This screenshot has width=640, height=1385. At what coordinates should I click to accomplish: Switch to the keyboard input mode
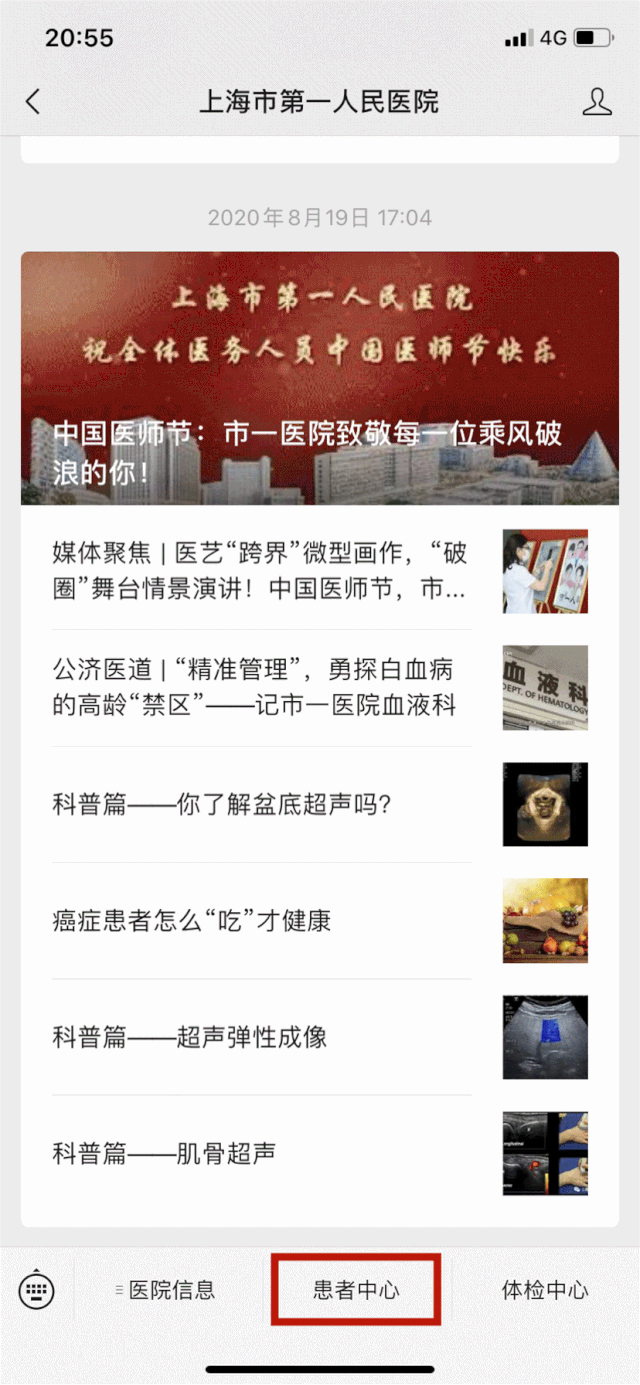(x=37, y=1290)
